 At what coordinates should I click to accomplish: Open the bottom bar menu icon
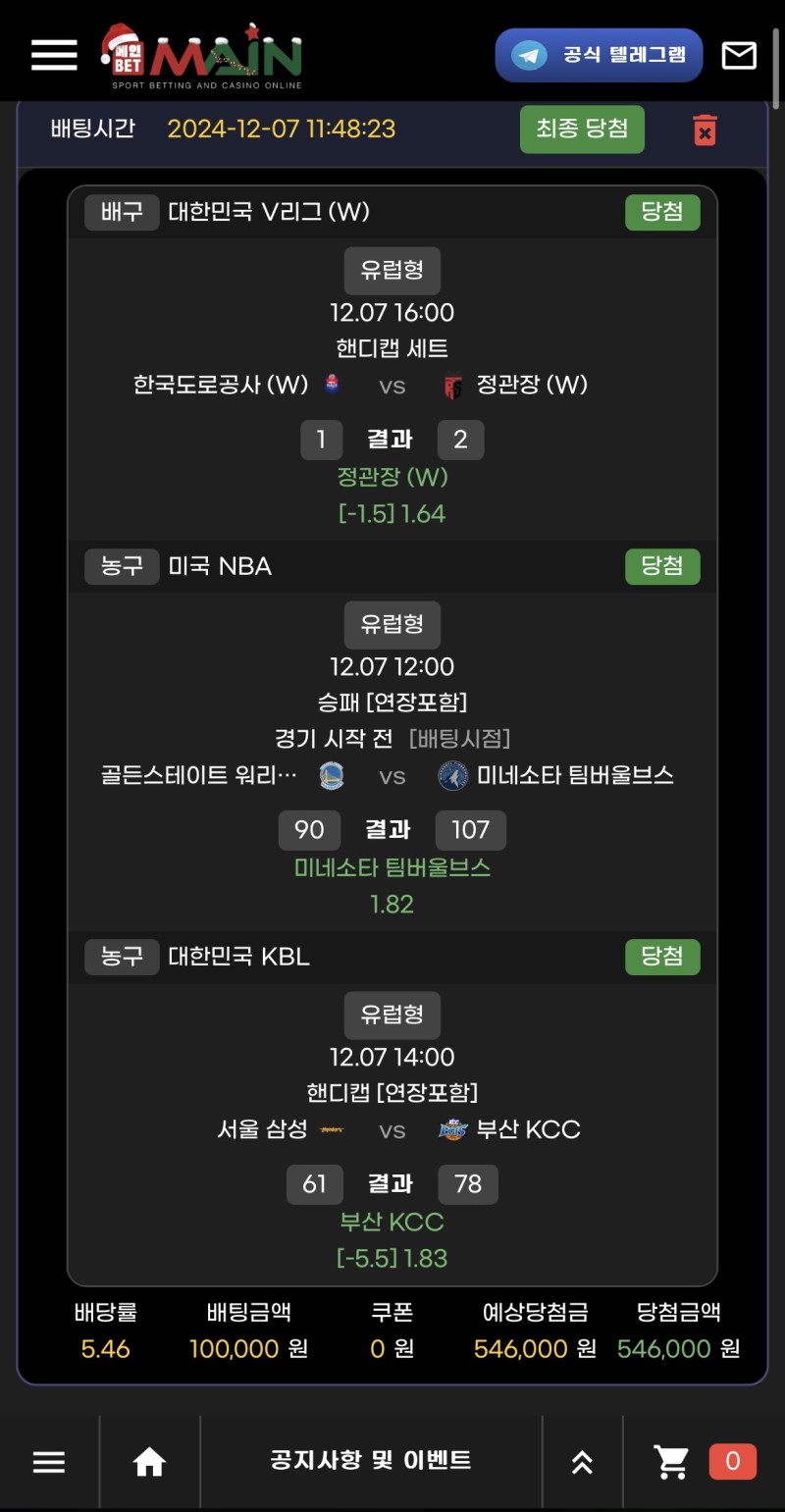49,1462
